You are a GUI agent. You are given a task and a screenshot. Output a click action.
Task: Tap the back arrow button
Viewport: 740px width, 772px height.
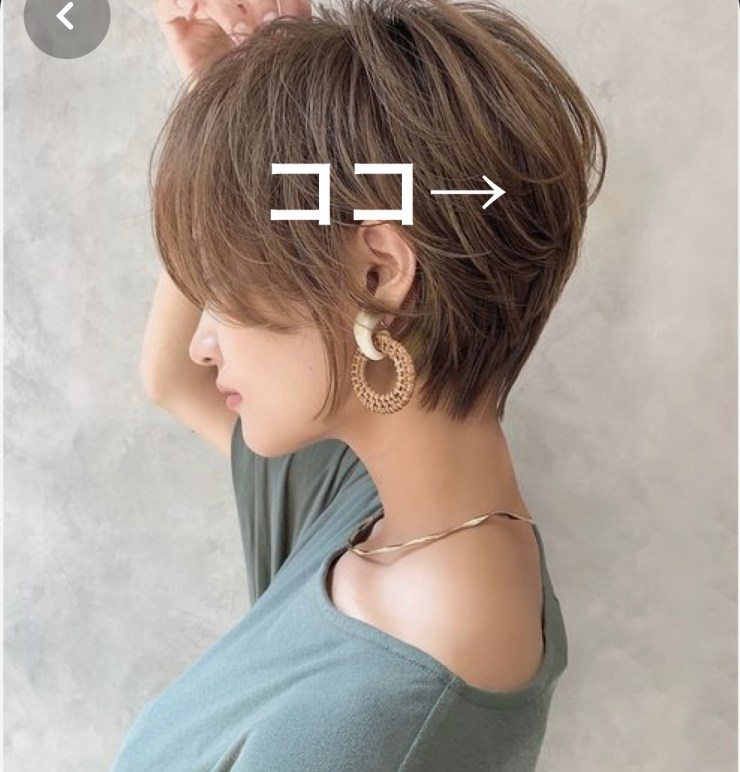click(66, 17)
